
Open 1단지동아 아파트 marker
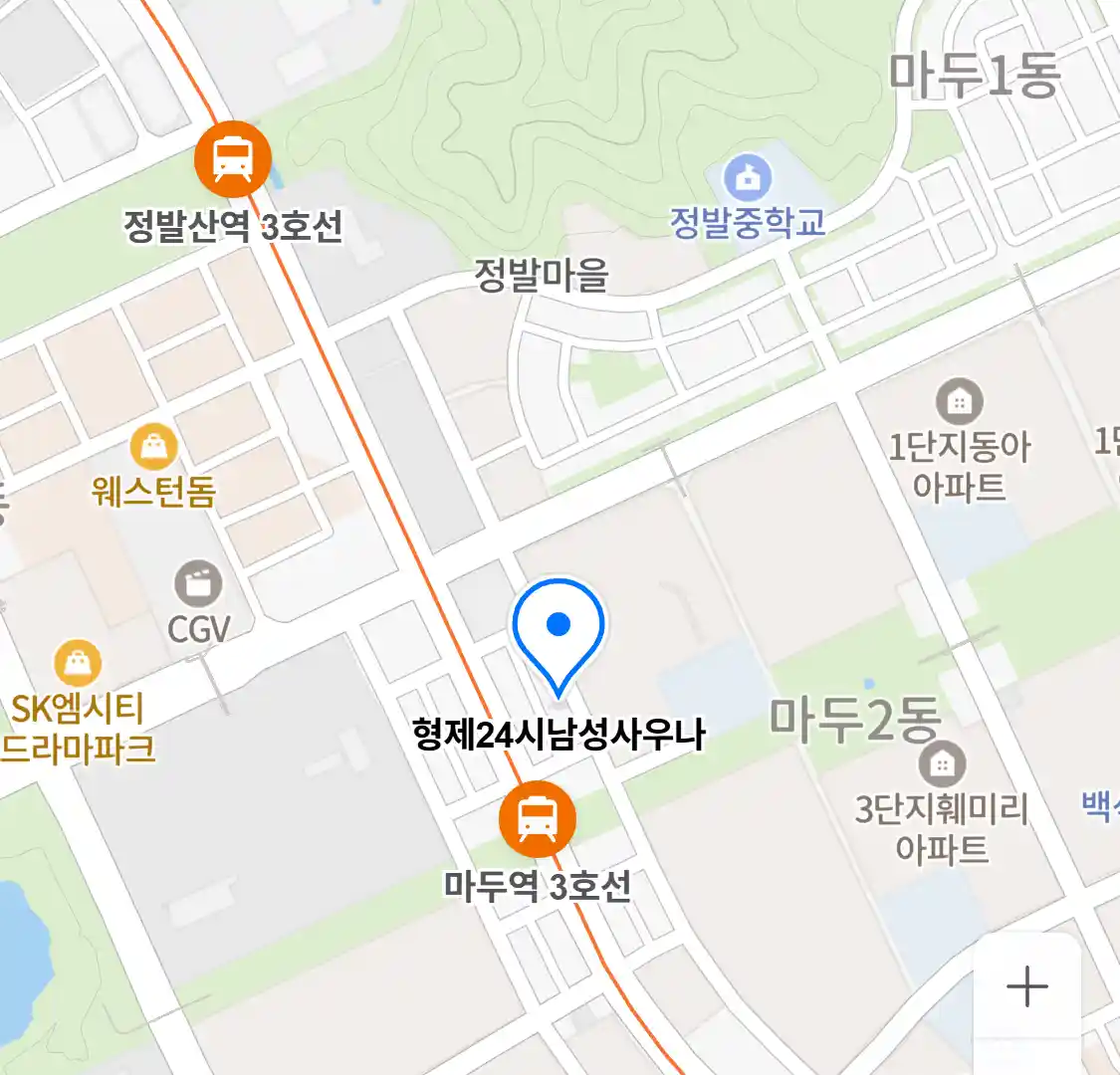point(959,402)
